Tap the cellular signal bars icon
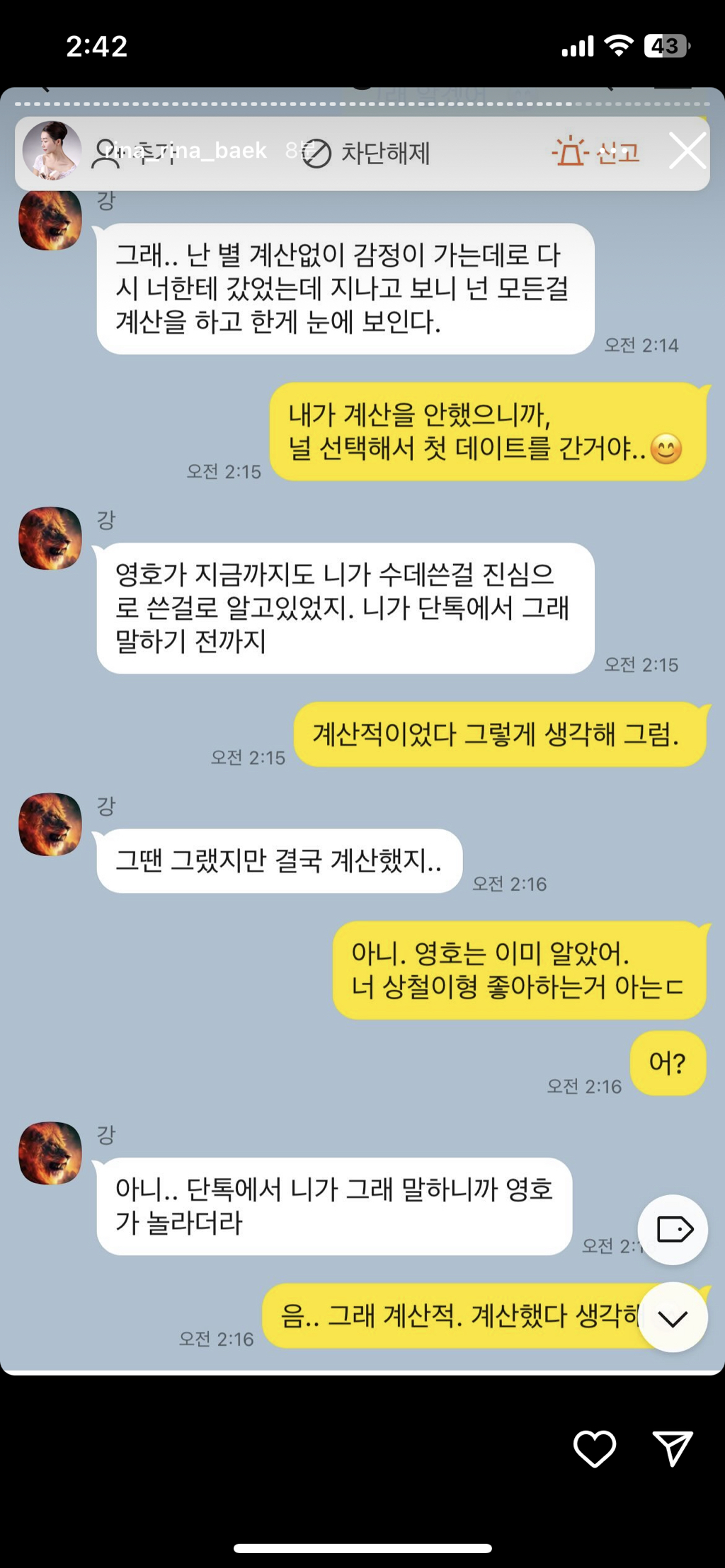This screenshot has height=1568, width=725. (x=578, y=45)
